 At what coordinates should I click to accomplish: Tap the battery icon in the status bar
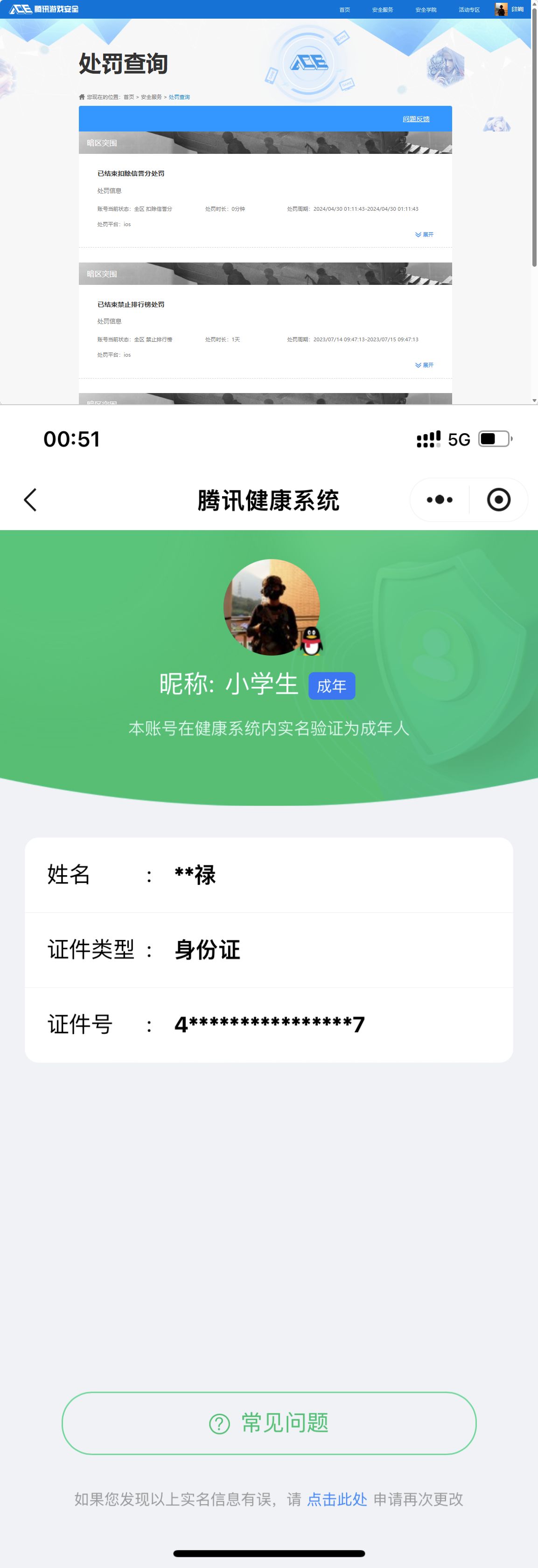click(495, 440)
